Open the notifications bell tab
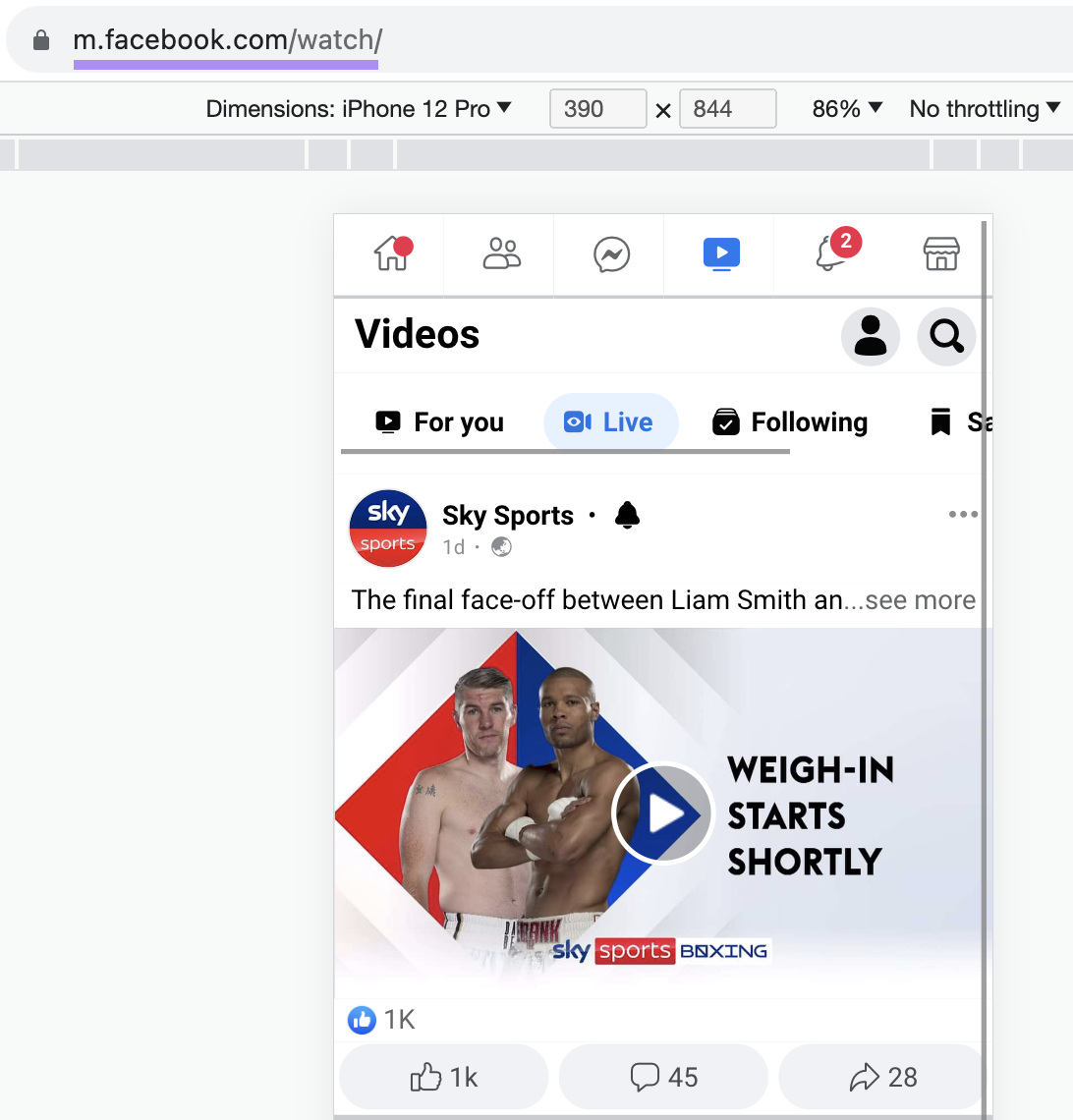 pyautogui.click(x=831, y=254)
